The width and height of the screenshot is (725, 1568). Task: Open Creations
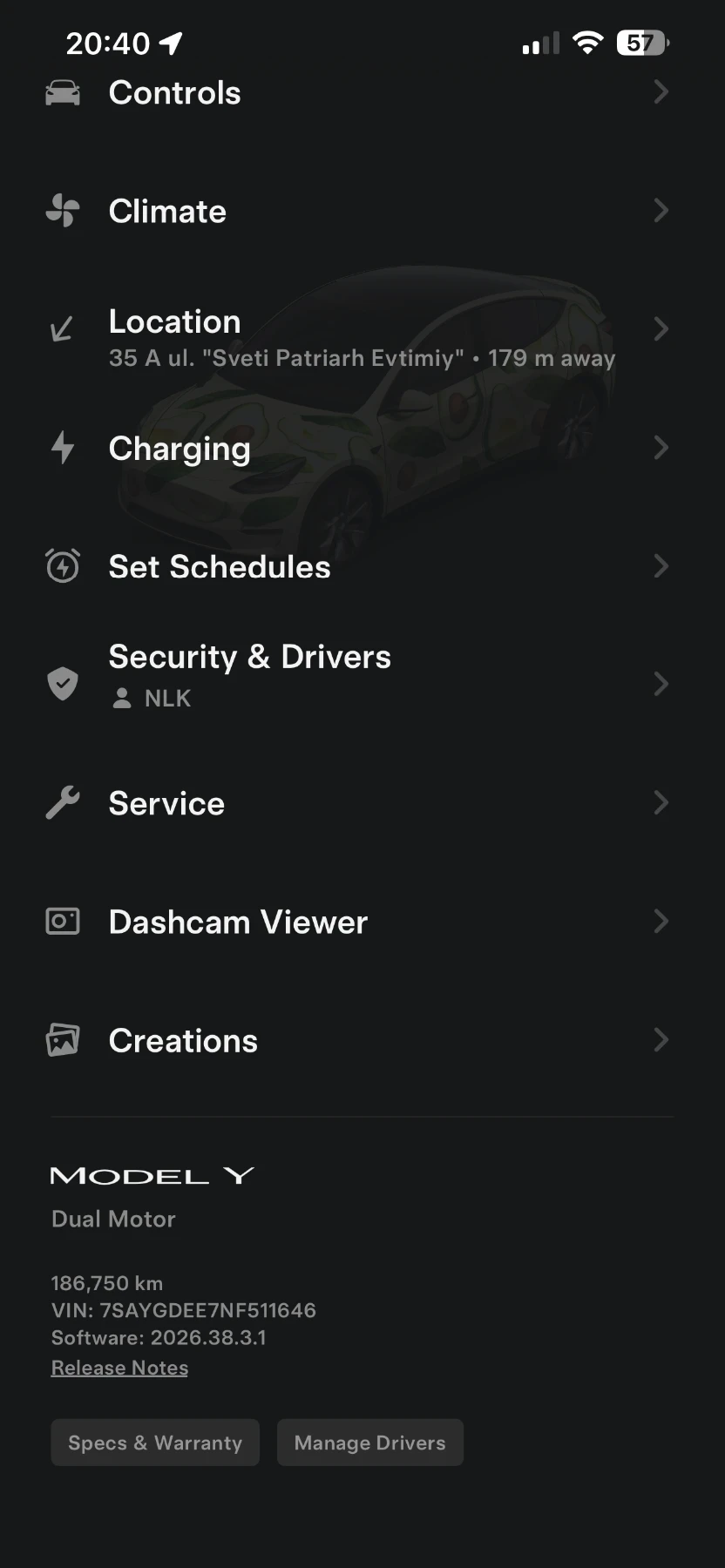(x=362, y=1040)
